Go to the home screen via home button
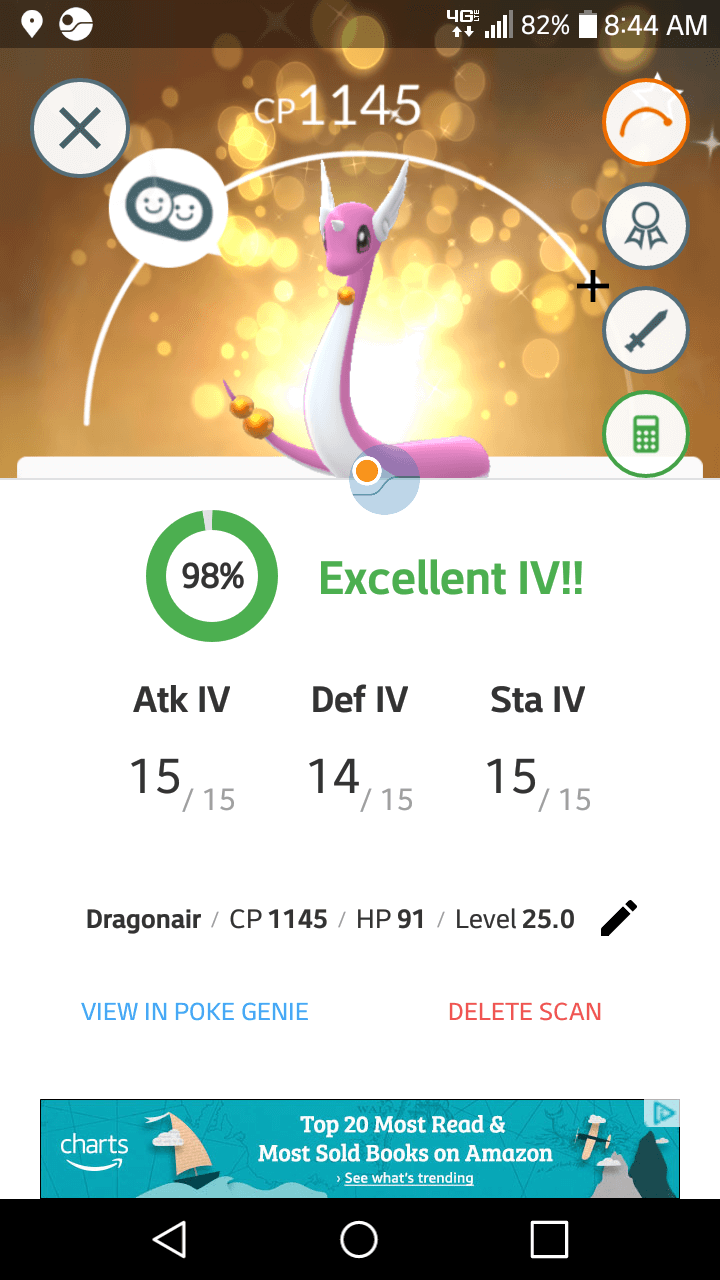The image size is (720, 1280). point(359,1240)
